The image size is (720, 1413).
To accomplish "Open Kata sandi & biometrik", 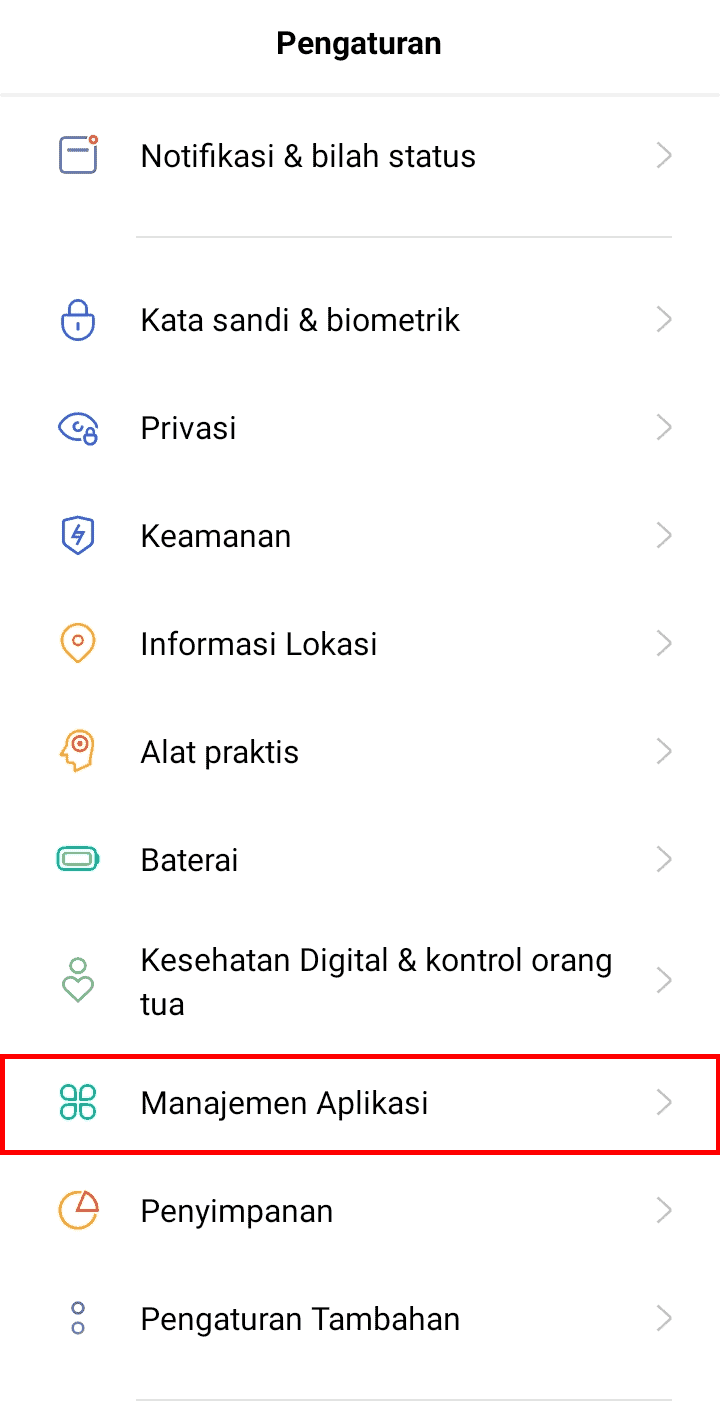I will (x=360, y=320).
